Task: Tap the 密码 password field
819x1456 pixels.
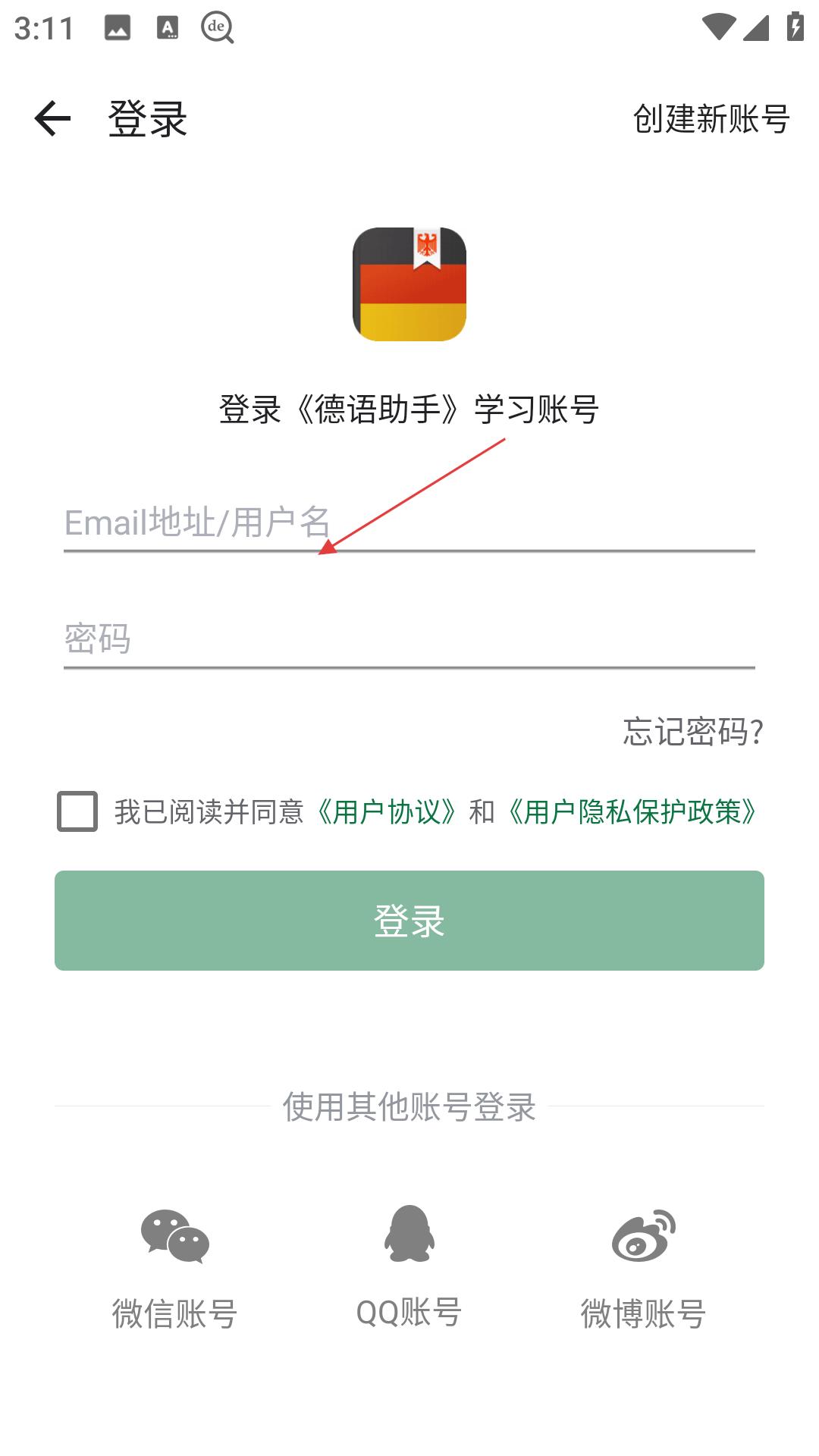Action: (x=409, y=639)
